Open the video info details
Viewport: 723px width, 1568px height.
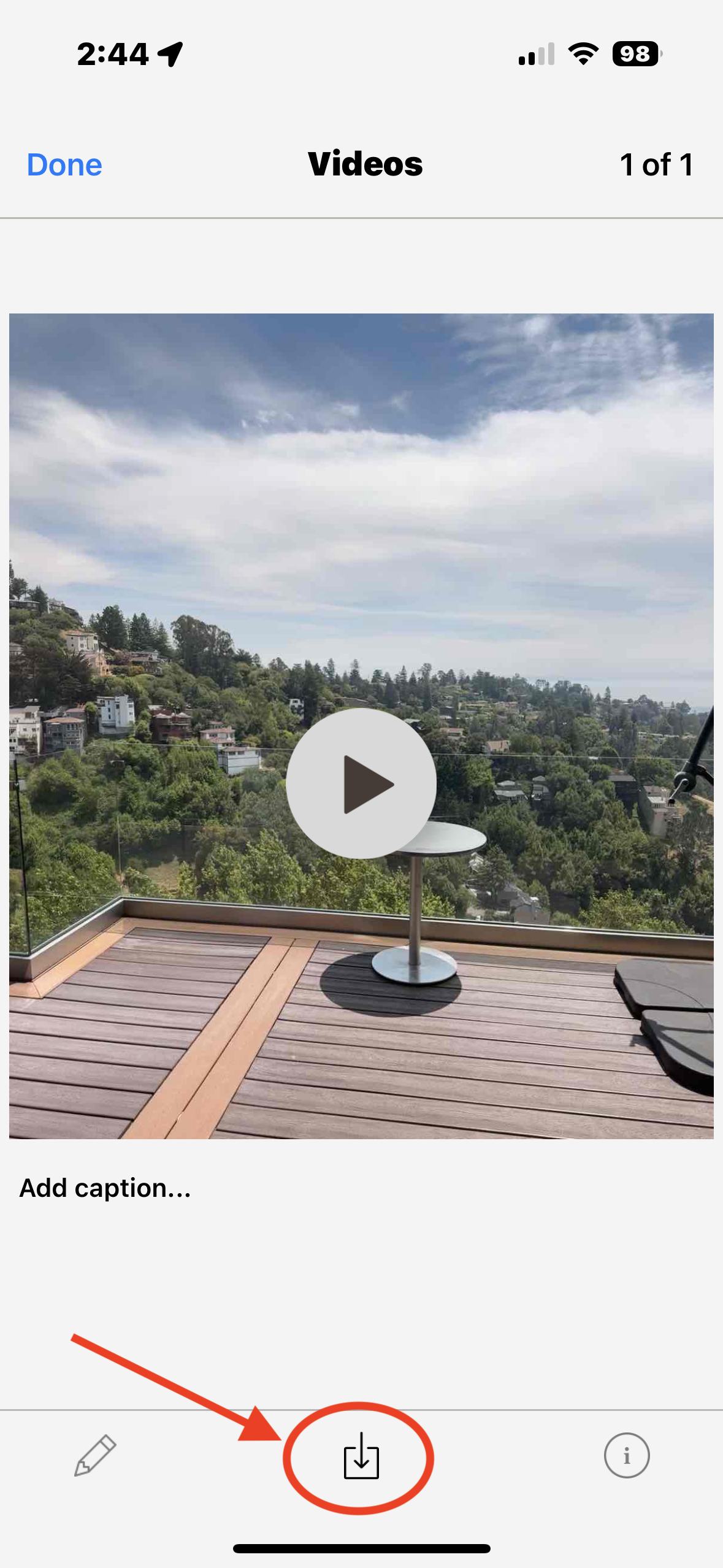point(626,1455)
